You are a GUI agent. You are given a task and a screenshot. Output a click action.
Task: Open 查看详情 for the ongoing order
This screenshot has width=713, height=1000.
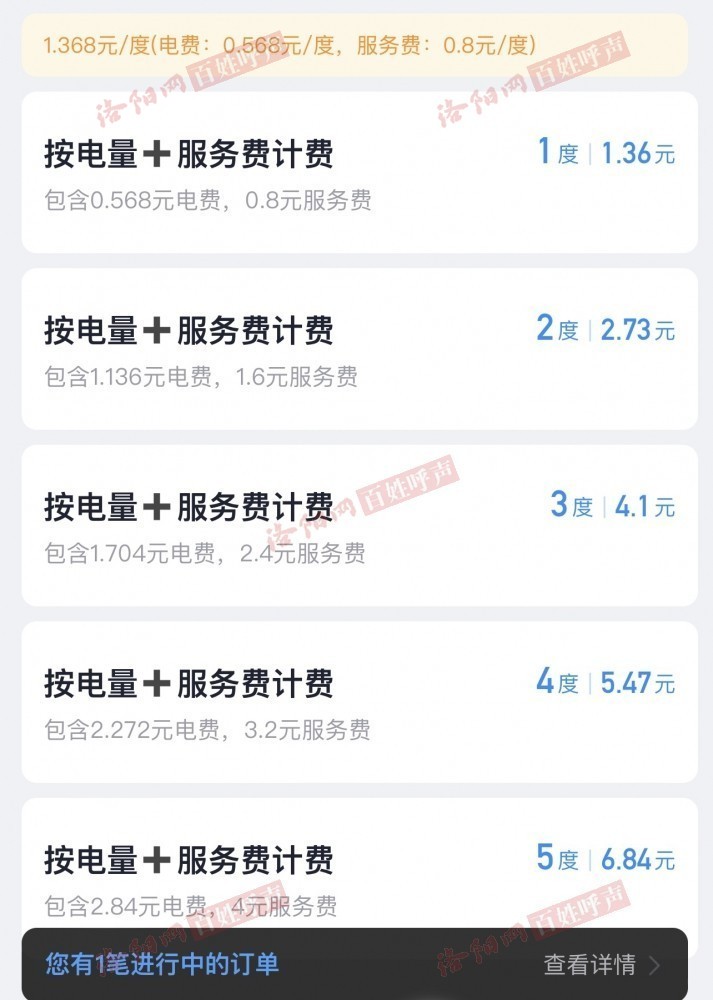point(601,964)
